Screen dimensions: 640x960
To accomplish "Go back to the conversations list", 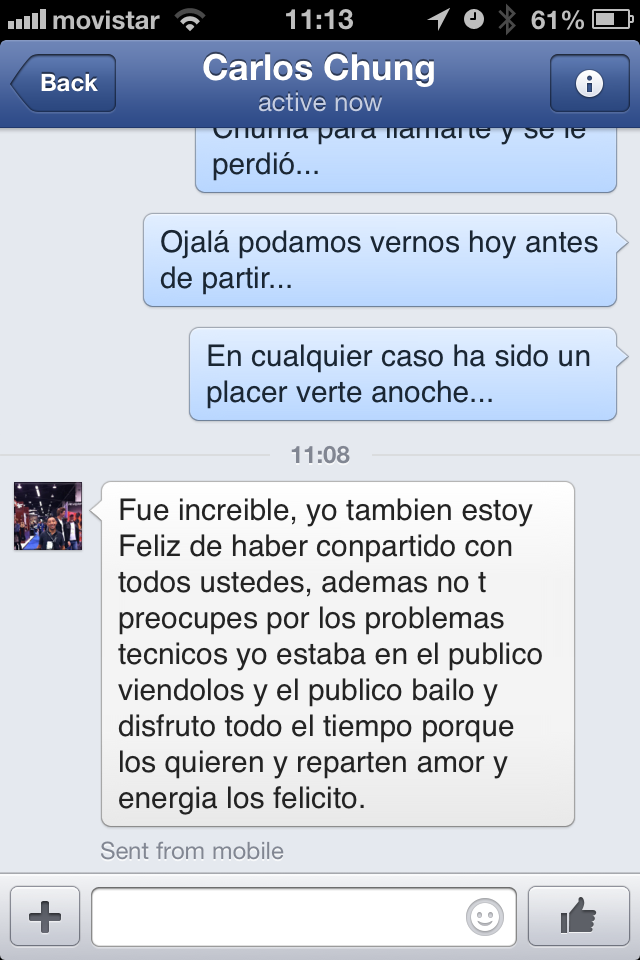I will [64, 83].
